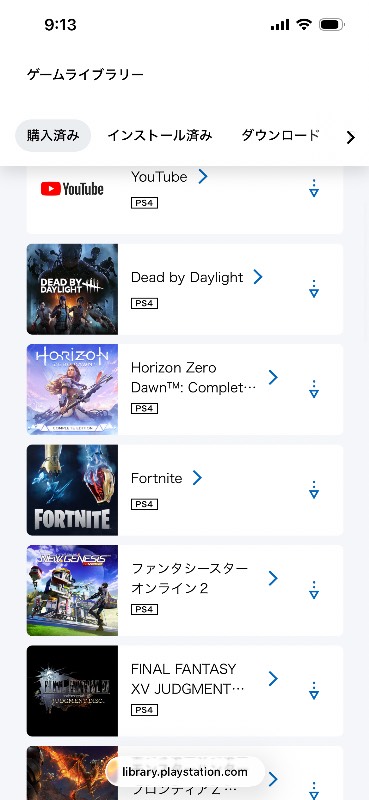The width and height of the screenshot is (369, 800).
Task: Download Dead by Daylight
Action: (x=314, y=289)
